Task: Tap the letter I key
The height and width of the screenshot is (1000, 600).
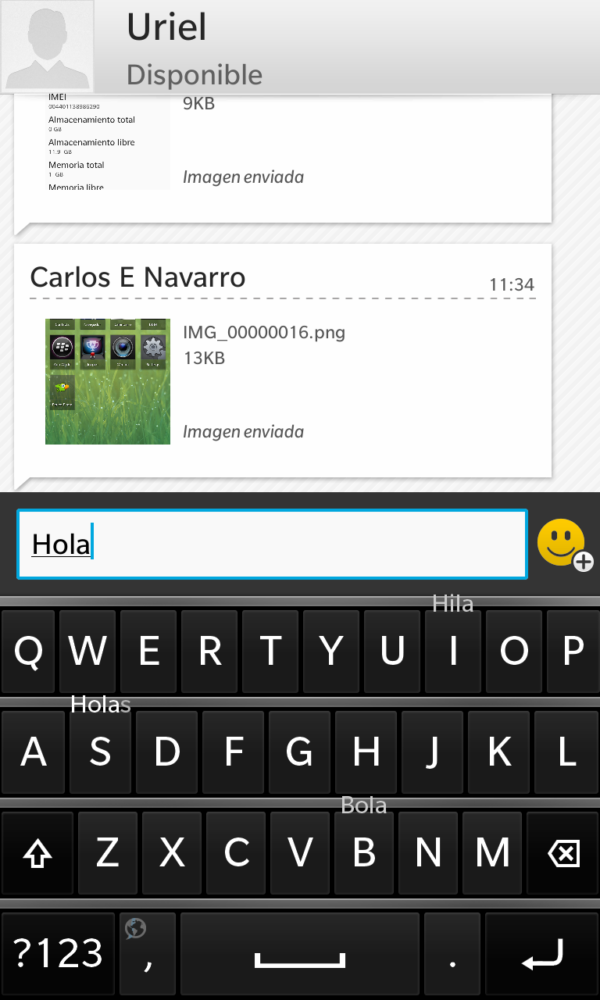Action: click(452, 651)
